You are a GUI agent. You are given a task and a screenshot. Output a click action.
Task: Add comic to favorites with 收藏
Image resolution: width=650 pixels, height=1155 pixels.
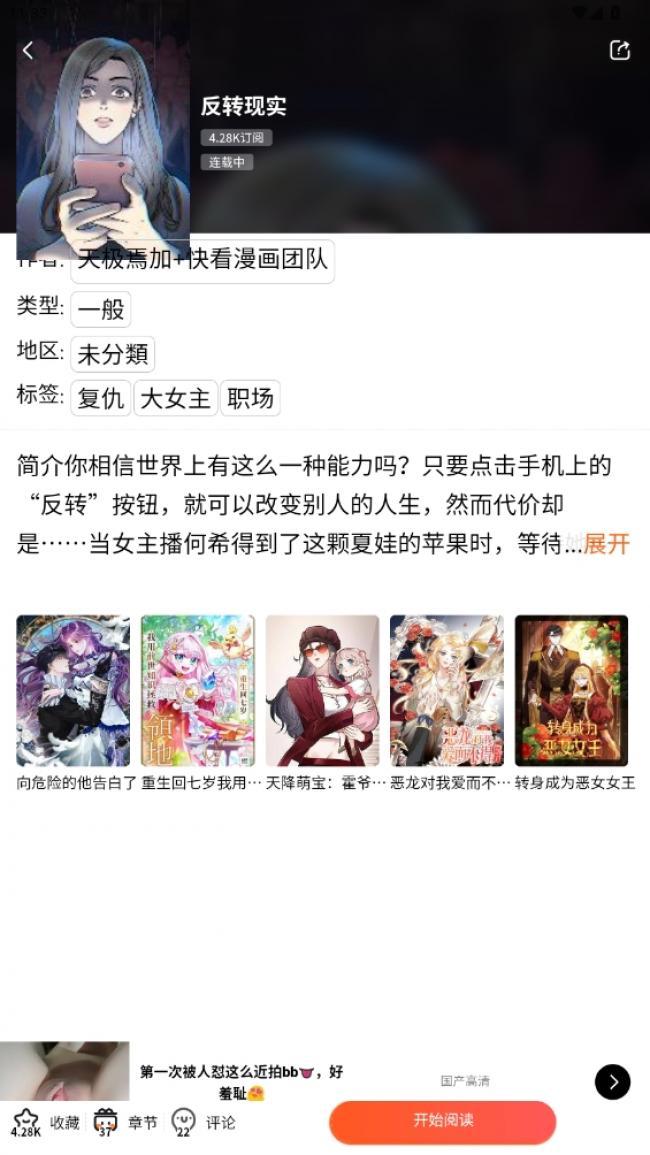pos(46,1123)
